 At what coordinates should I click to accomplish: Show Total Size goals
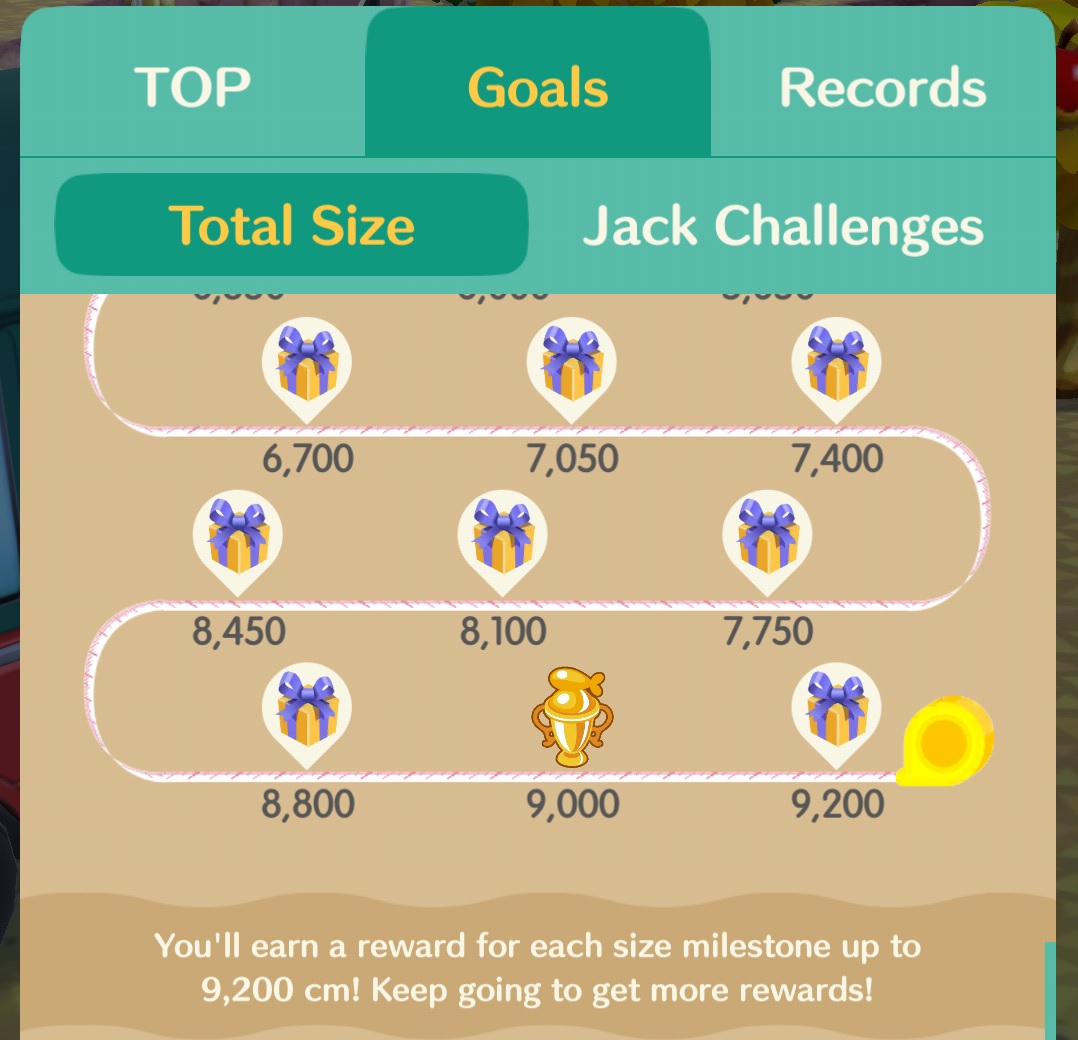(x=291, y=225)
